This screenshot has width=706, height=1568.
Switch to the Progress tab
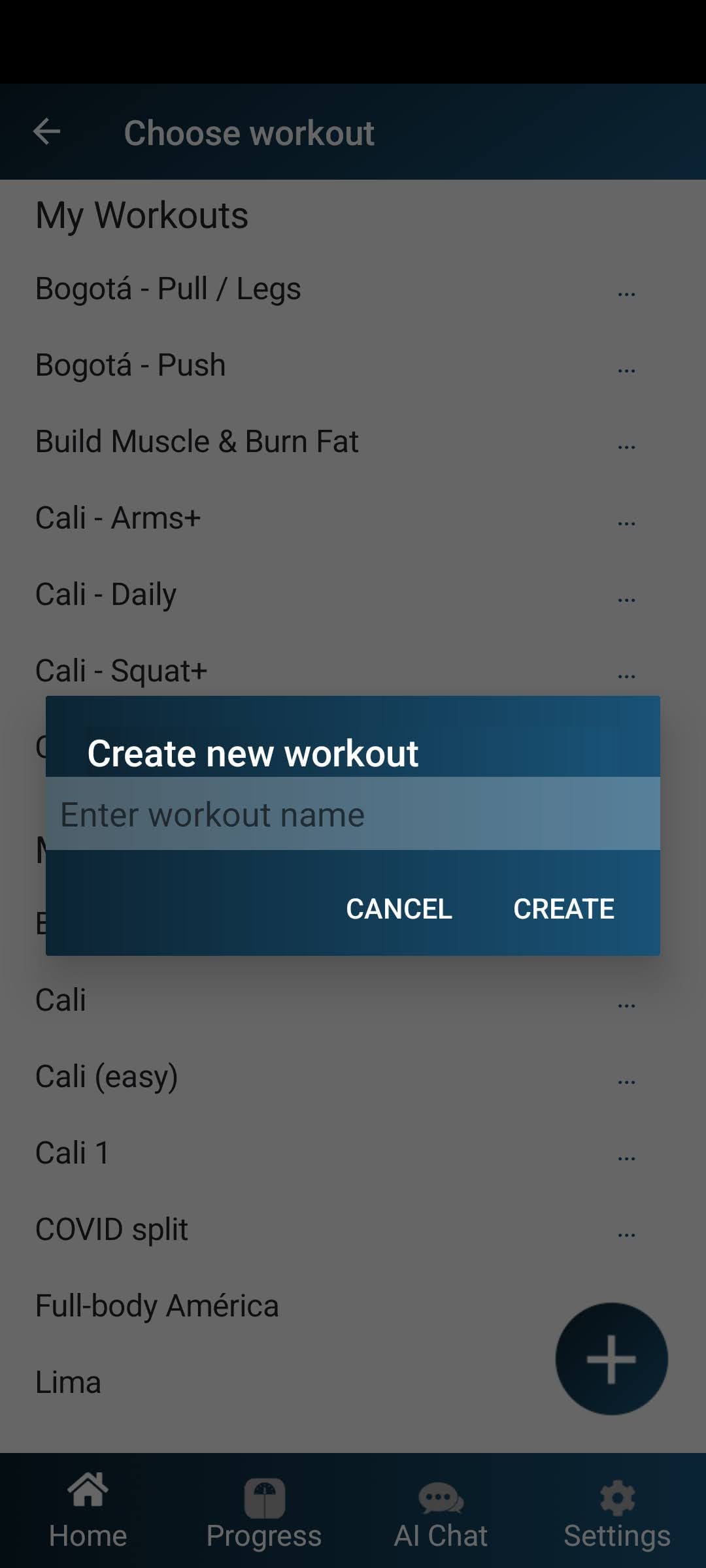tap(264, 1511)
